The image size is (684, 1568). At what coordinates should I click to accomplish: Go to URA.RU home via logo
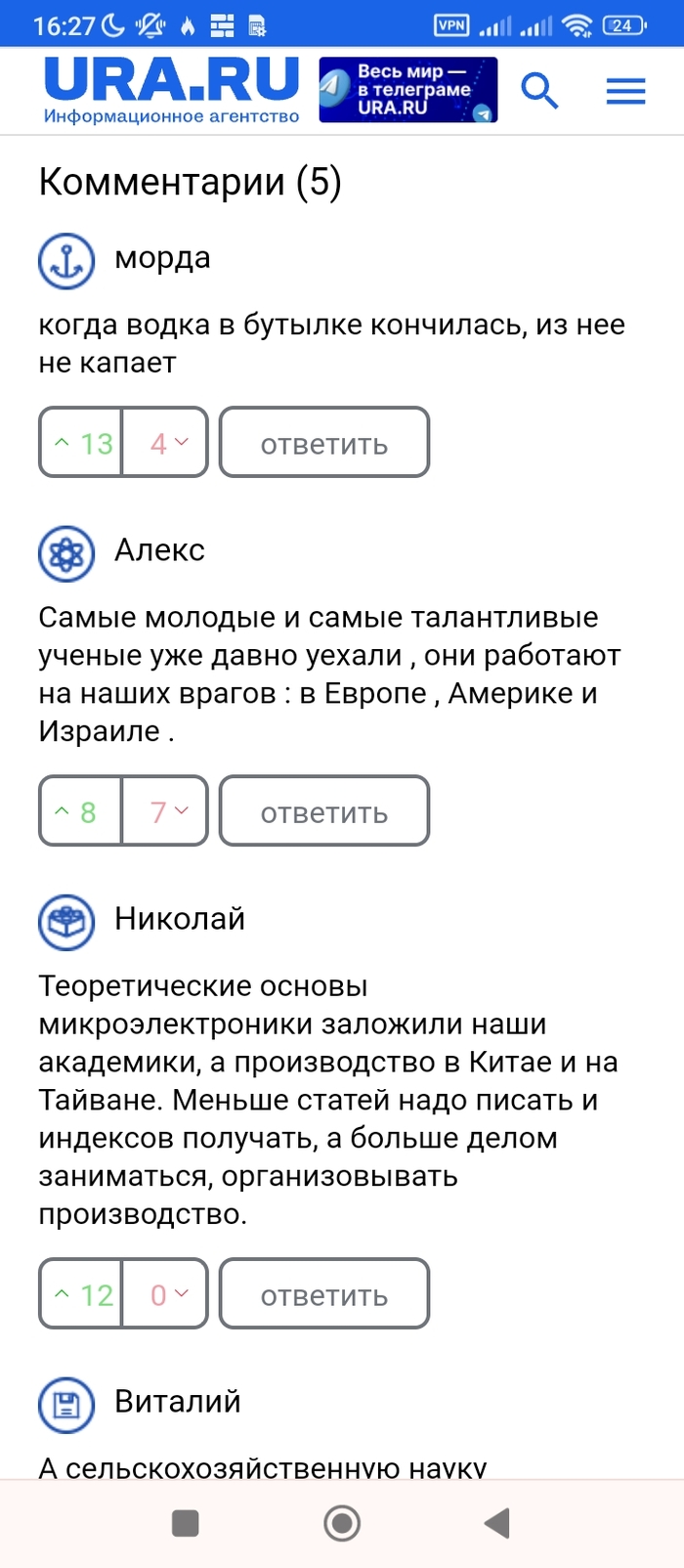(x=171, y=90)
